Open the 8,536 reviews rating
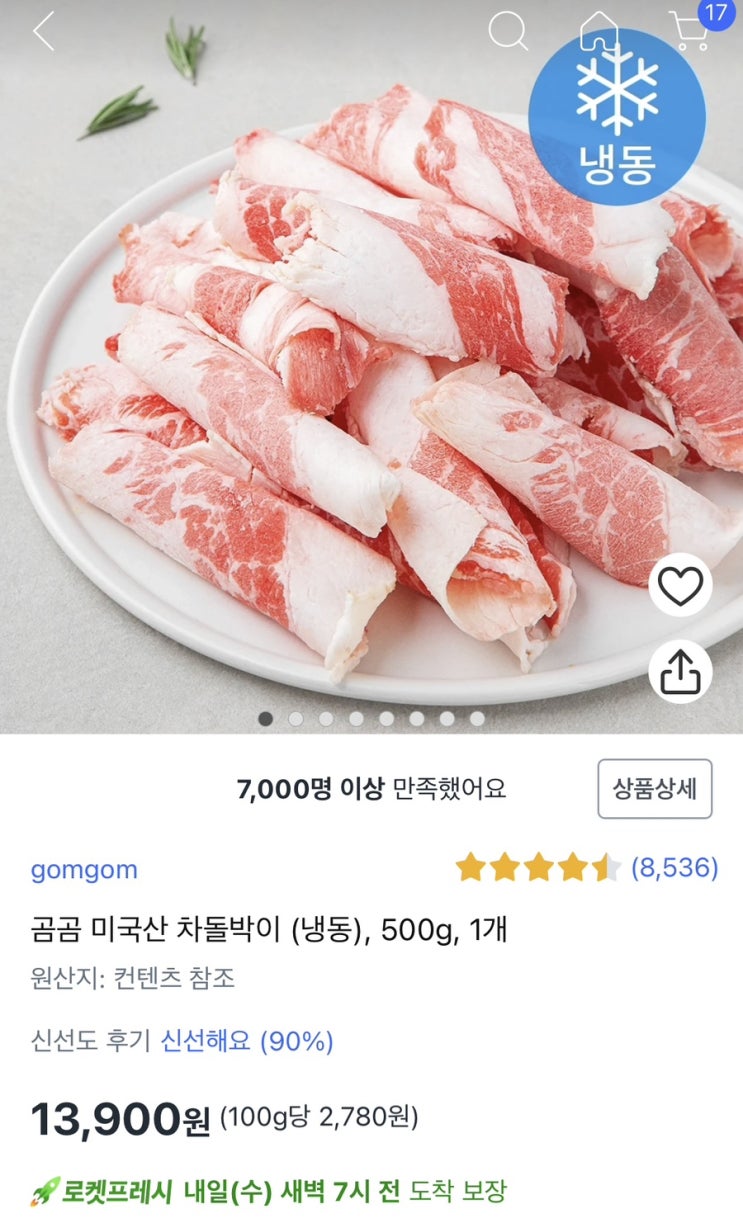The height and width of the screenshot is (1223, 743). coord(587,868)
